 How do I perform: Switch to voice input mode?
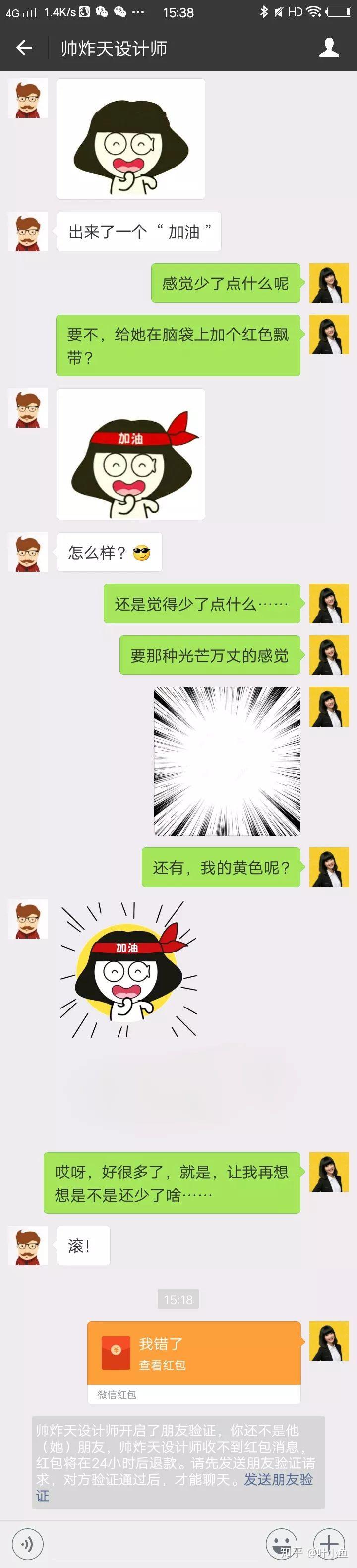point(27,1544)
